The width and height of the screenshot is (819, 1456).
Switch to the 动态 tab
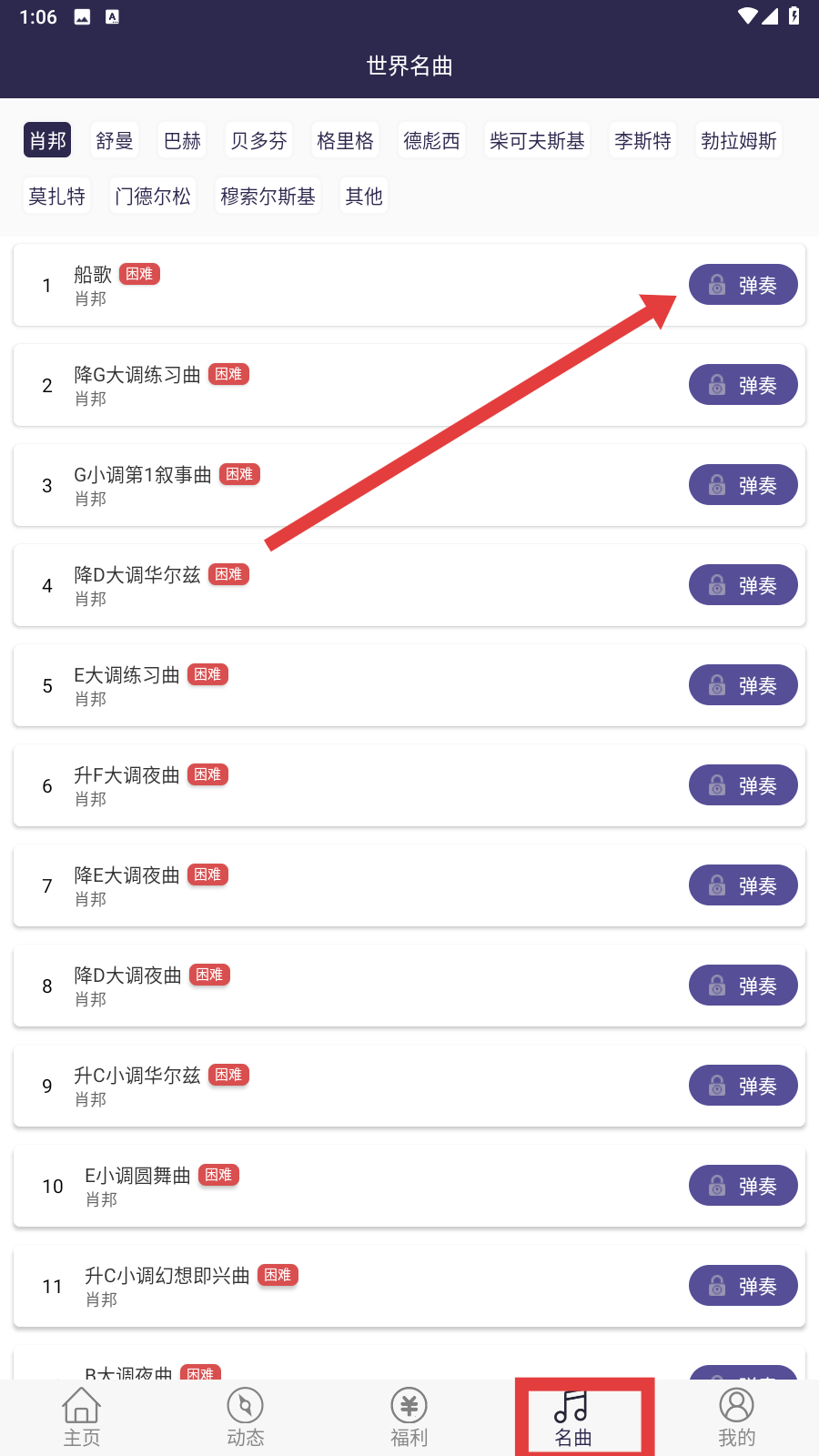(x=246, y=1418)
